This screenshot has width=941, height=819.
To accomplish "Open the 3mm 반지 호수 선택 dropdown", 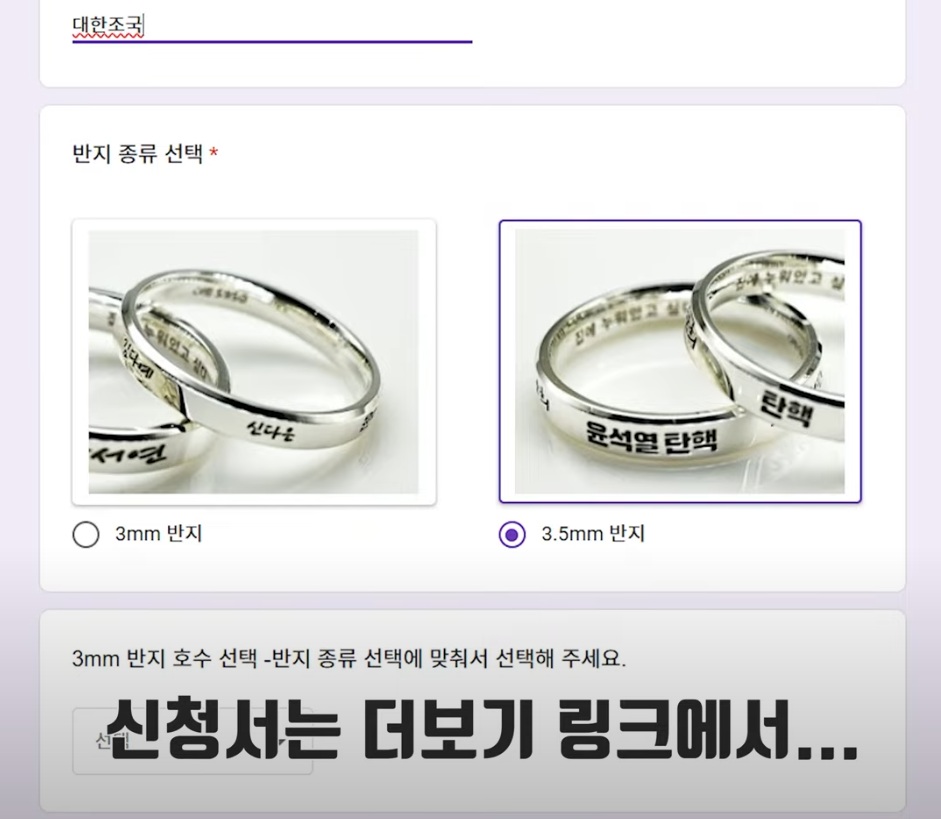I will (x=192, y=741).
